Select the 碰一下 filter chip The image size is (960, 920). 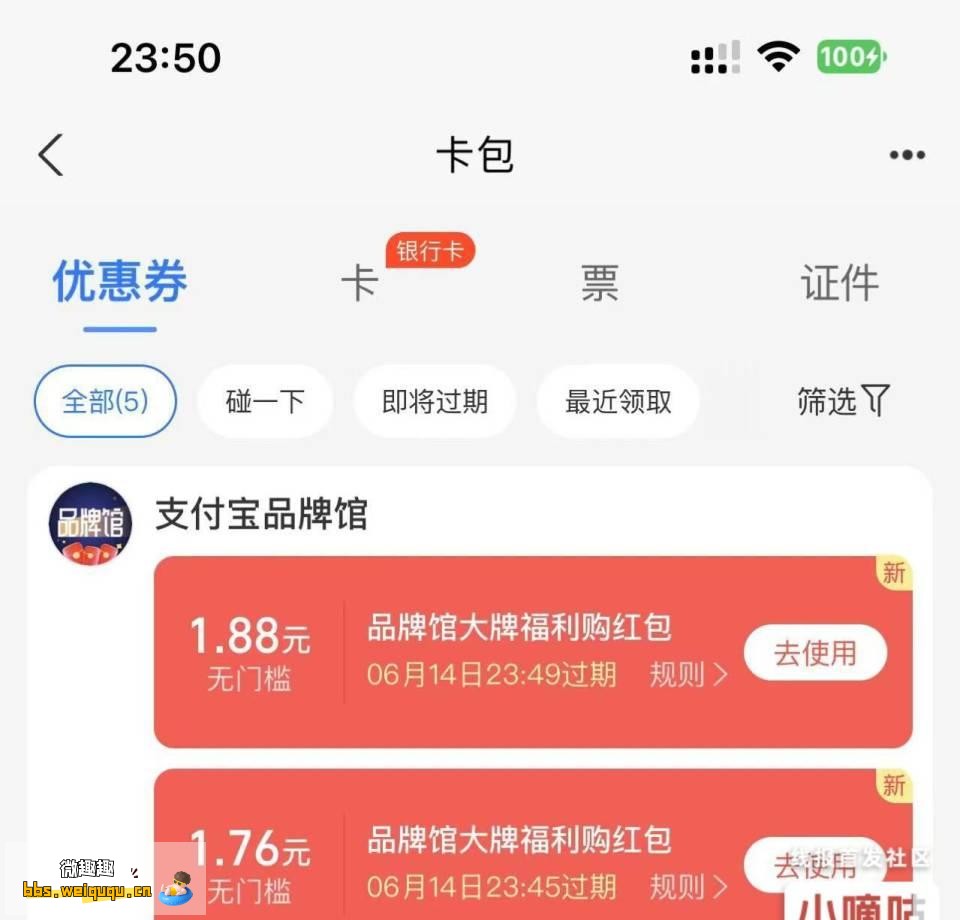[265, 401]
